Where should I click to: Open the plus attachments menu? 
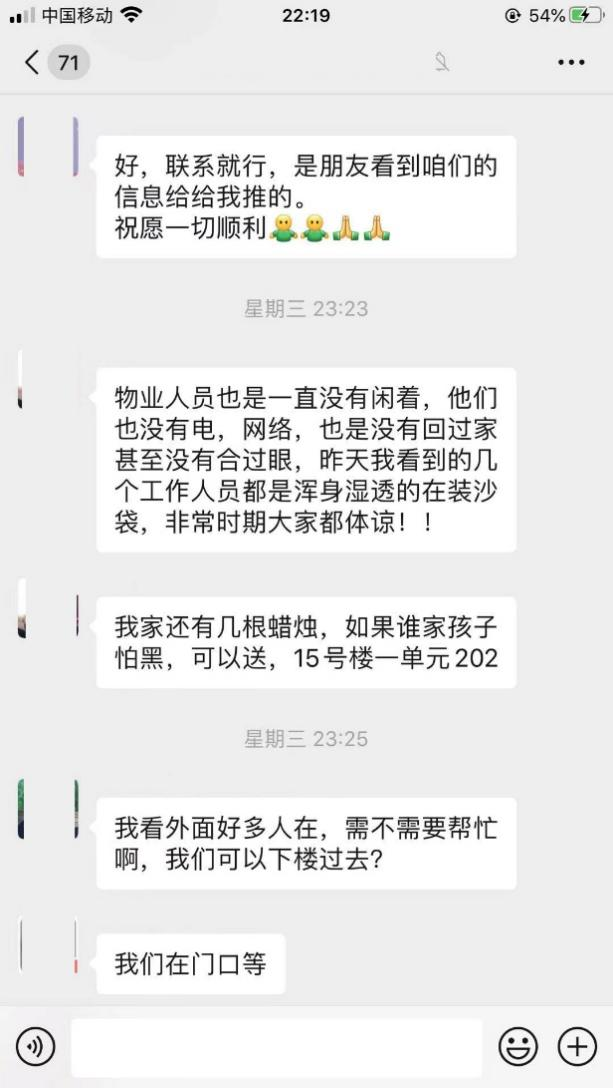tap(578, 1046)
